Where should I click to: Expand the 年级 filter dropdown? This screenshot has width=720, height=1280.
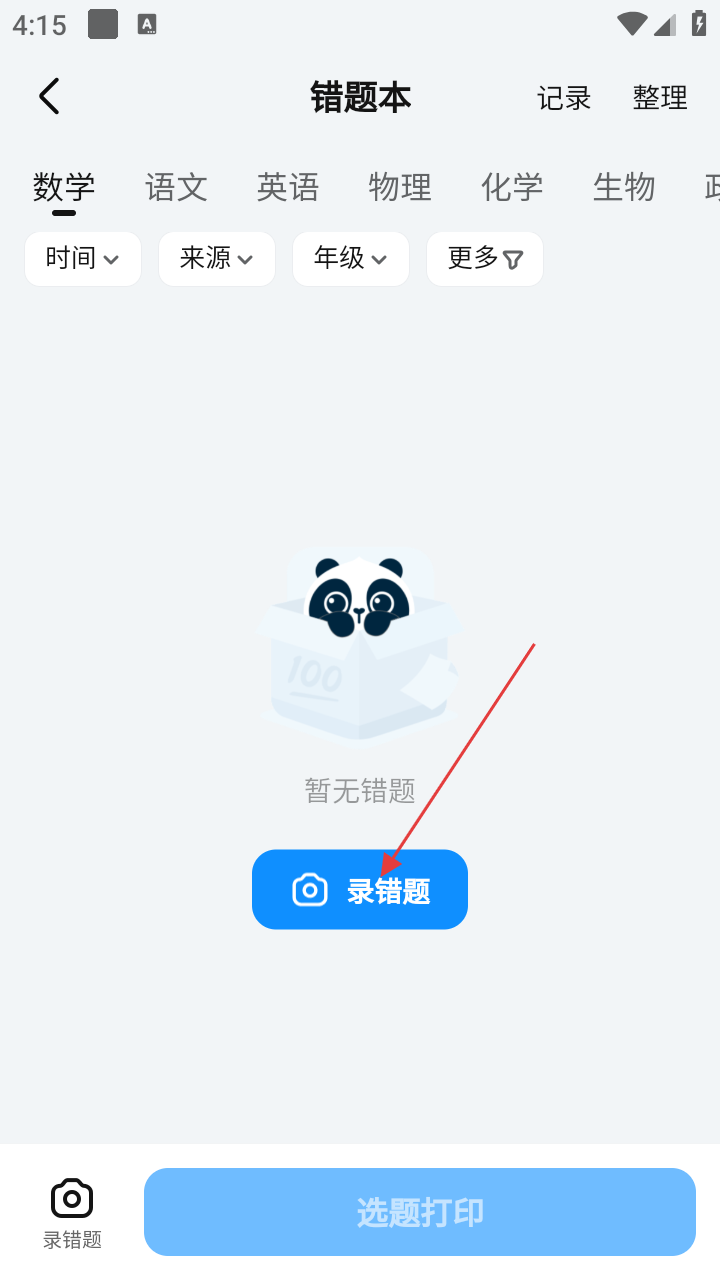pos(350,259)
